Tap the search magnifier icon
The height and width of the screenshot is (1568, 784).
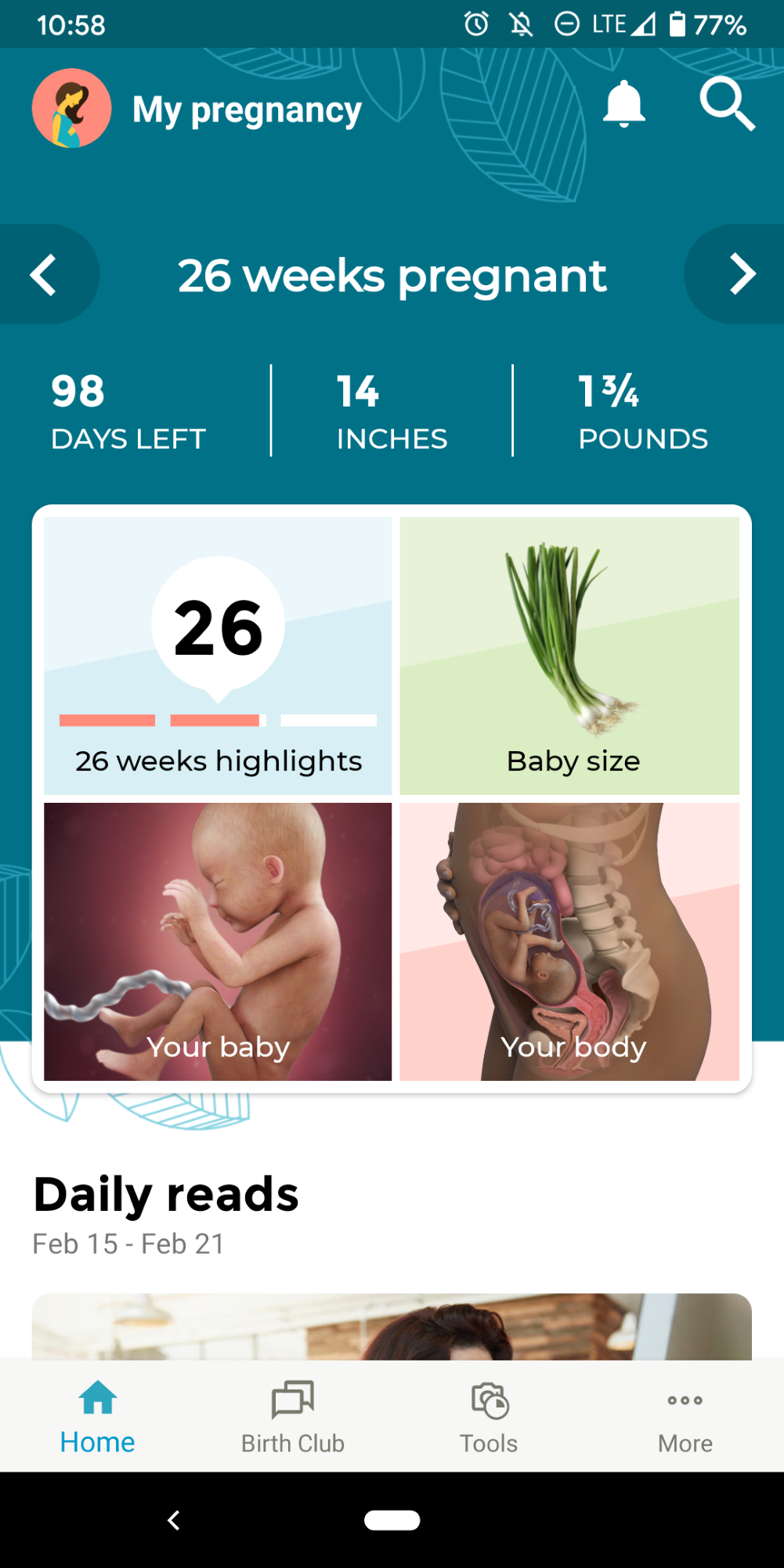click(728, 103)
